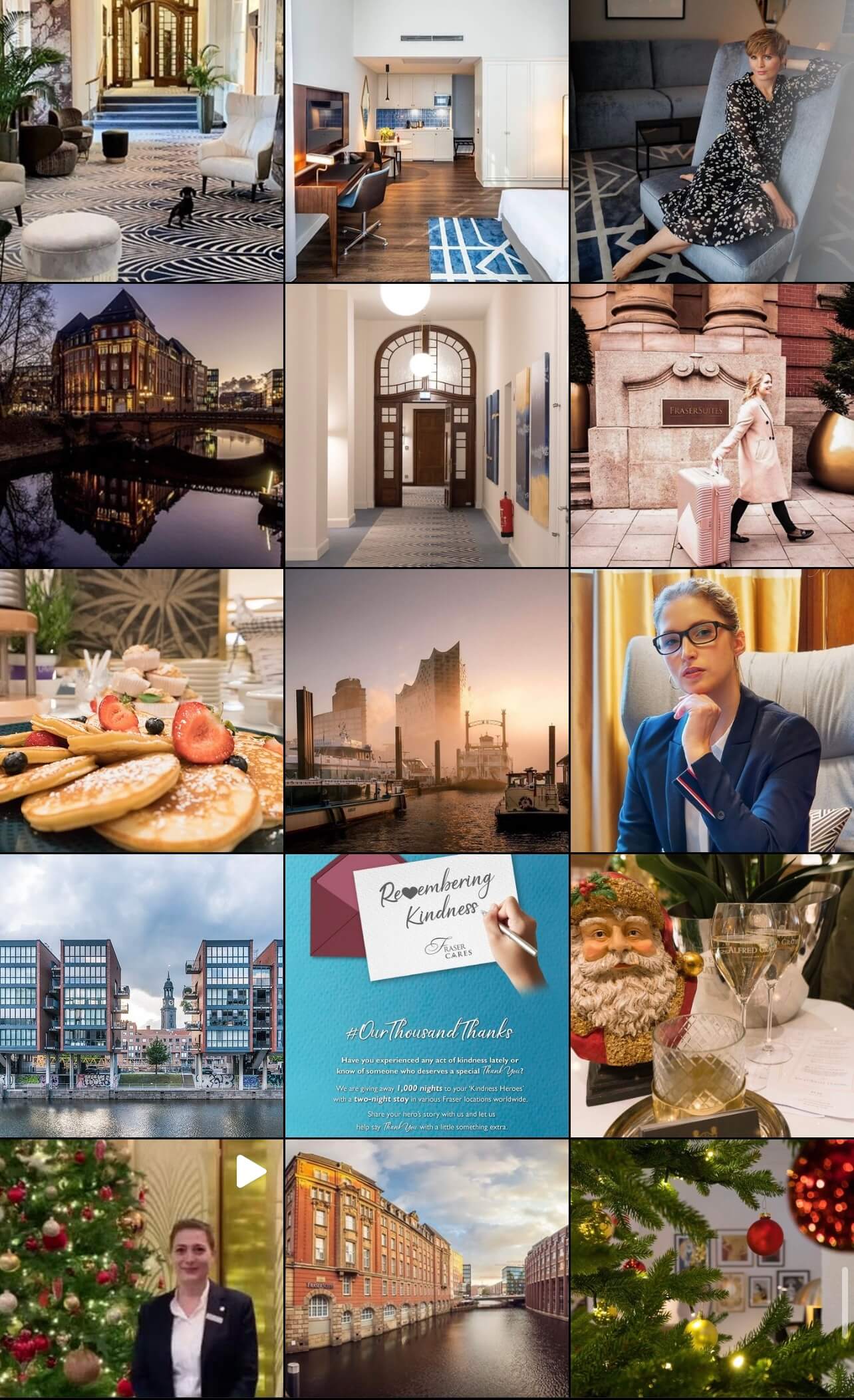The image size is (854, 1400).
Task: View the pancakes with strawberries post
Action: 141,710
